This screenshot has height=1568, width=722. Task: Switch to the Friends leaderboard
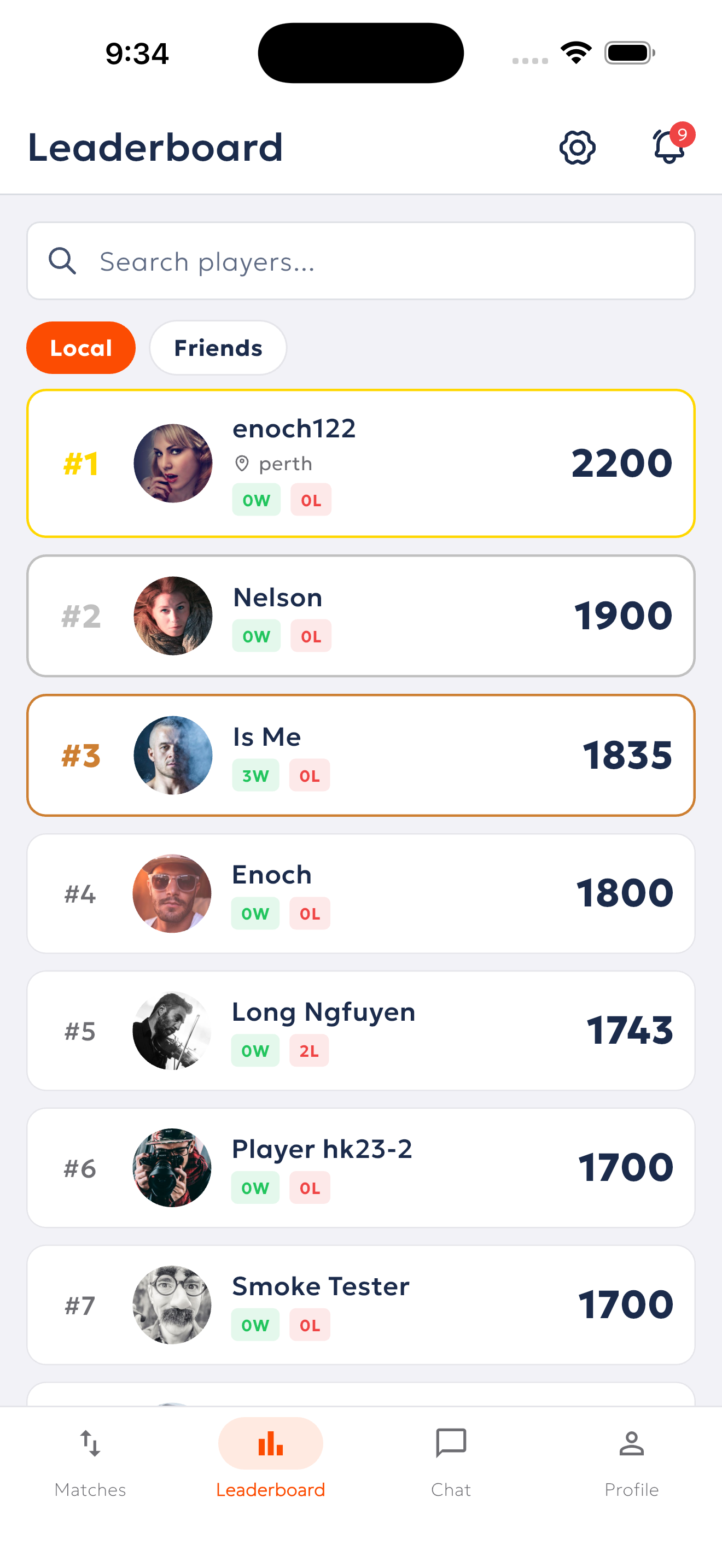pyautogui.click(x=218, y=348)
